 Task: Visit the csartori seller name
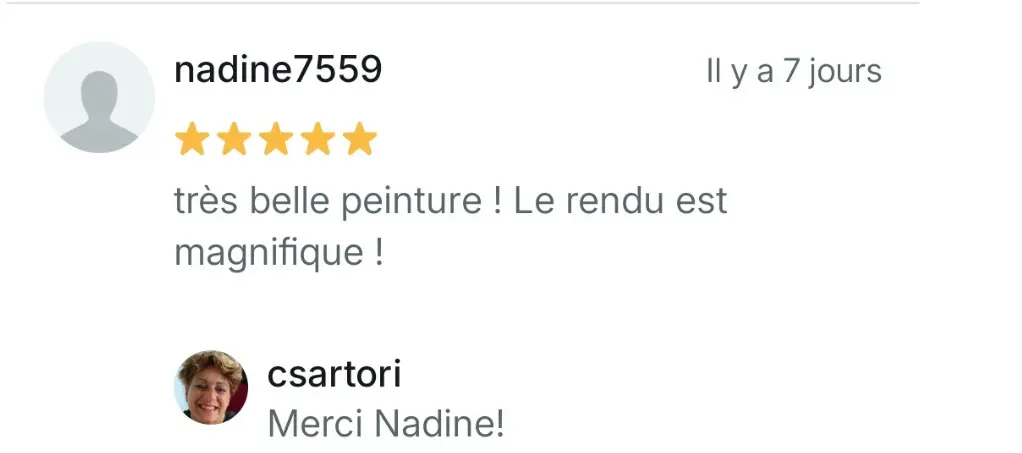334,374
